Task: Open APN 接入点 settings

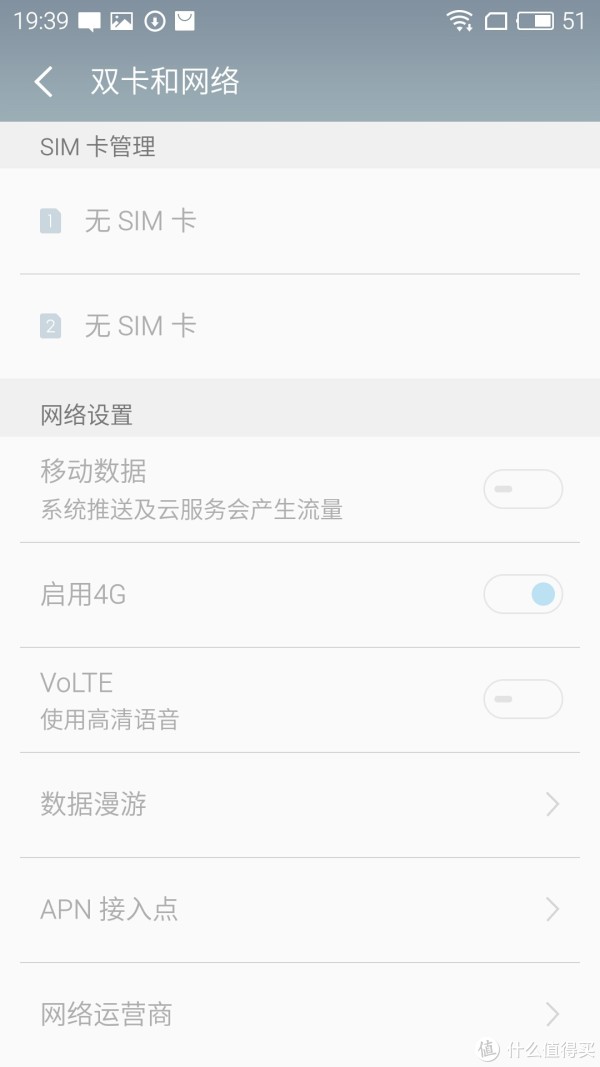Action: (x=300, y=909)
